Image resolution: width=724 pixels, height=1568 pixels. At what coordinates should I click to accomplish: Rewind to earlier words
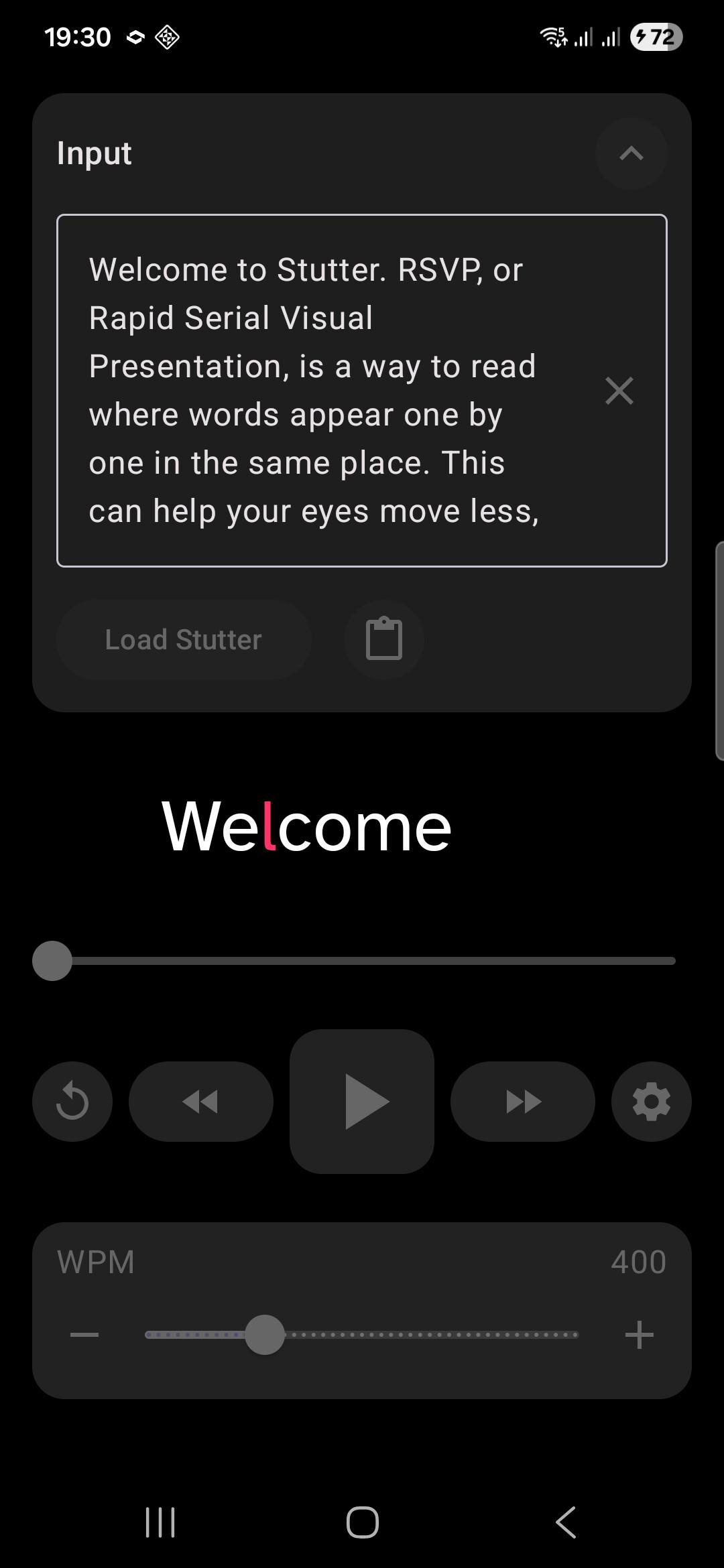(x=201, y=1102)
